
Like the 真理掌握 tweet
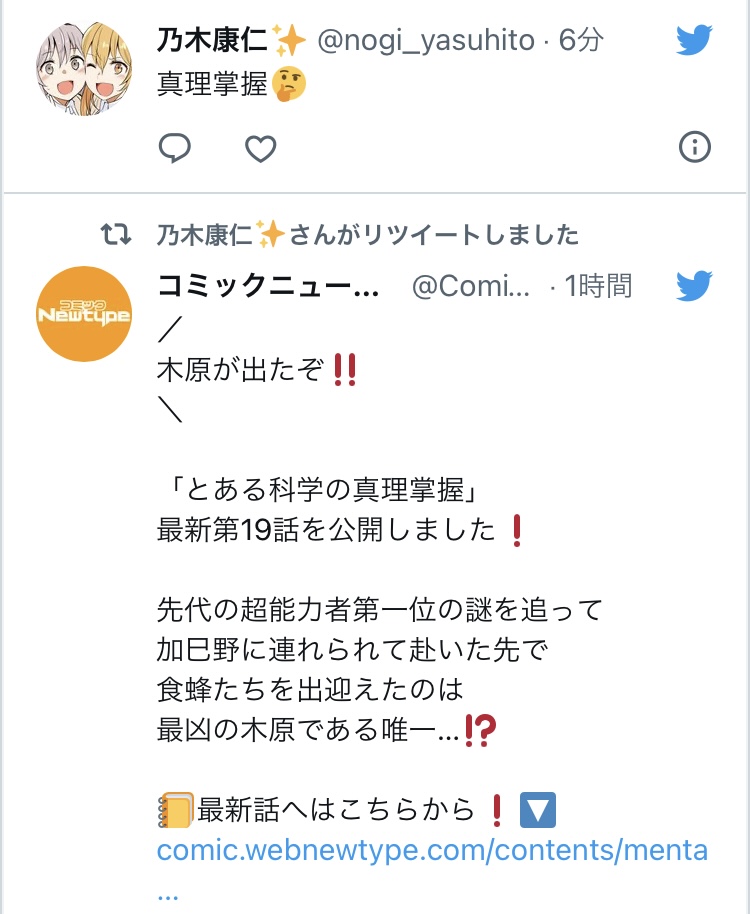260,148
